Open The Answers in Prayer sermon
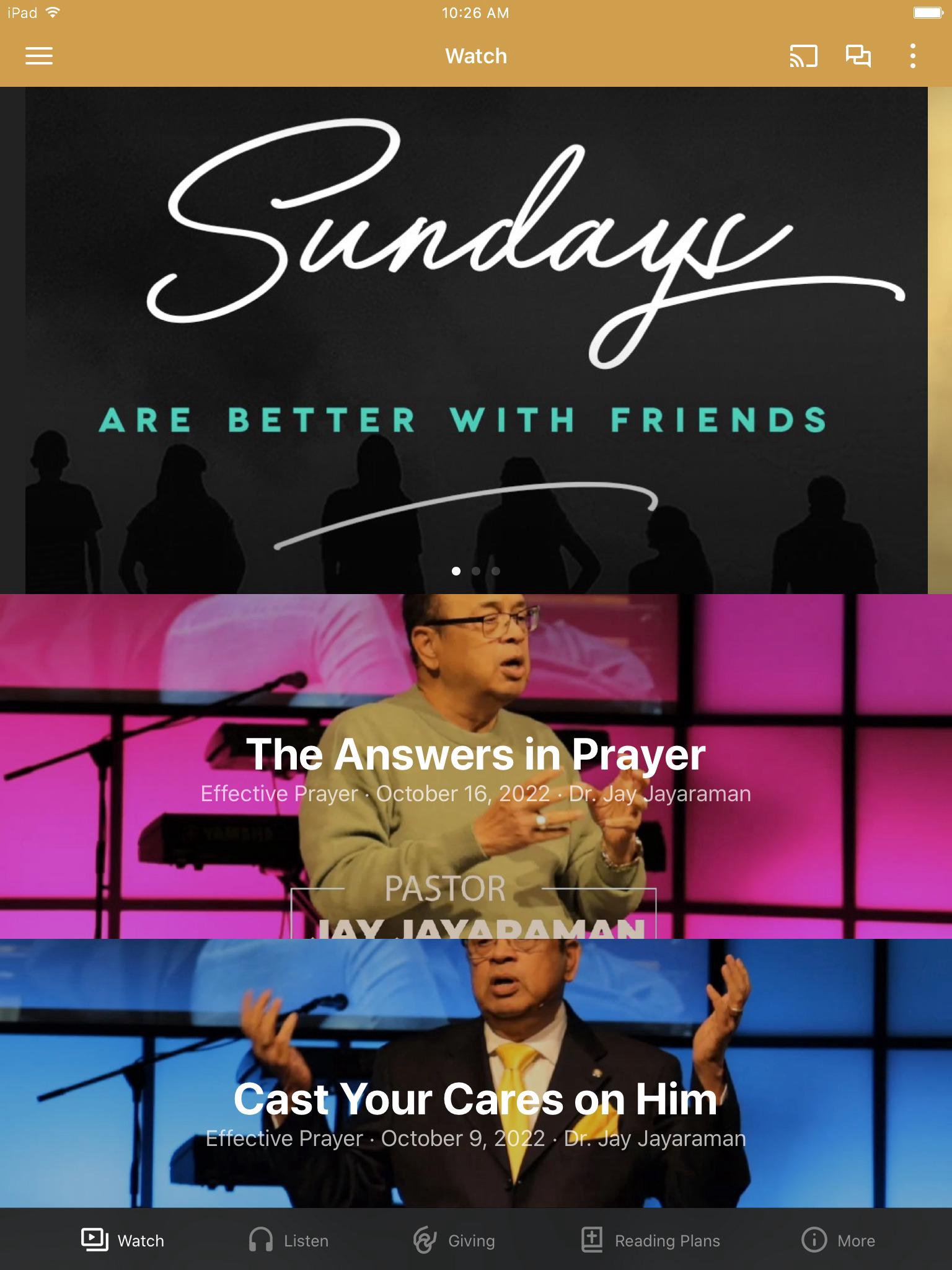 (476, 766)
